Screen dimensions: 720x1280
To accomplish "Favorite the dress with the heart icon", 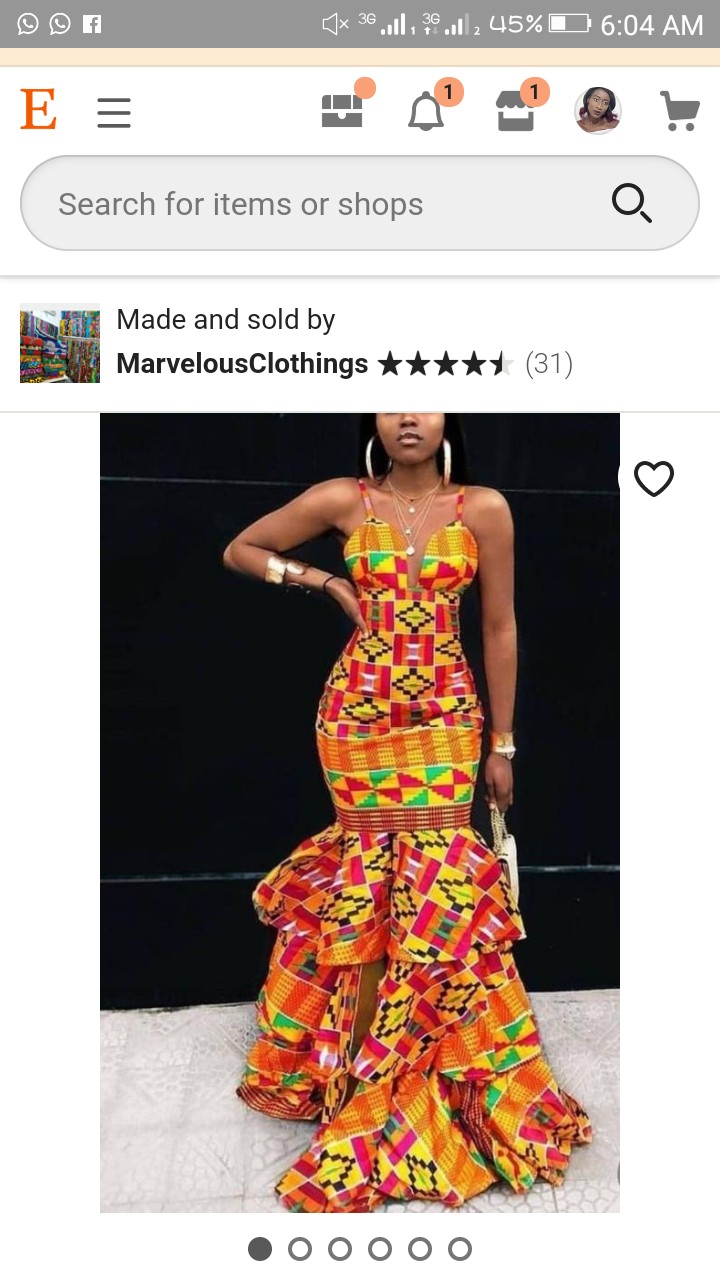I will [654, 479].
